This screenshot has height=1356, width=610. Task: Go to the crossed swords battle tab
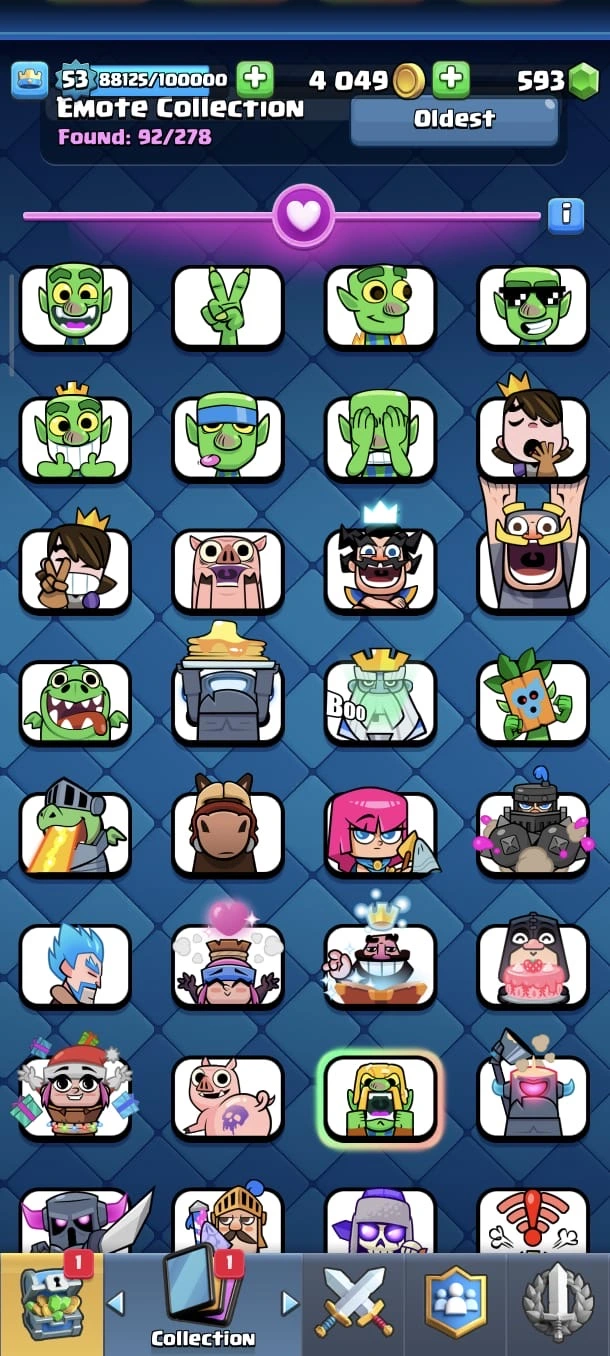(355, 1303)
